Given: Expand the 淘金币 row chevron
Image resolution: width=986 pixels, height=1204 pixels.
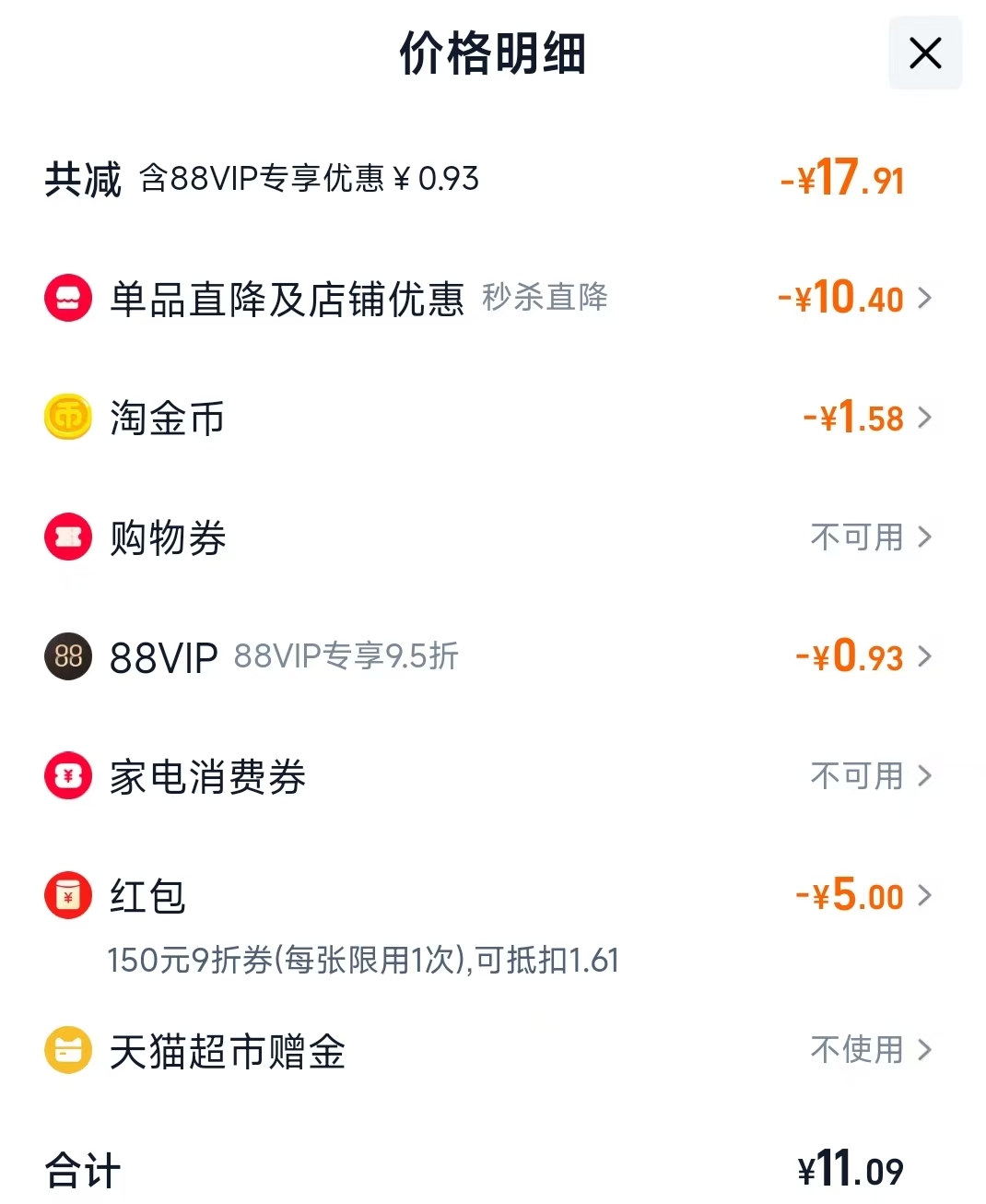Looking at the screenshot, I should (924, 417).
